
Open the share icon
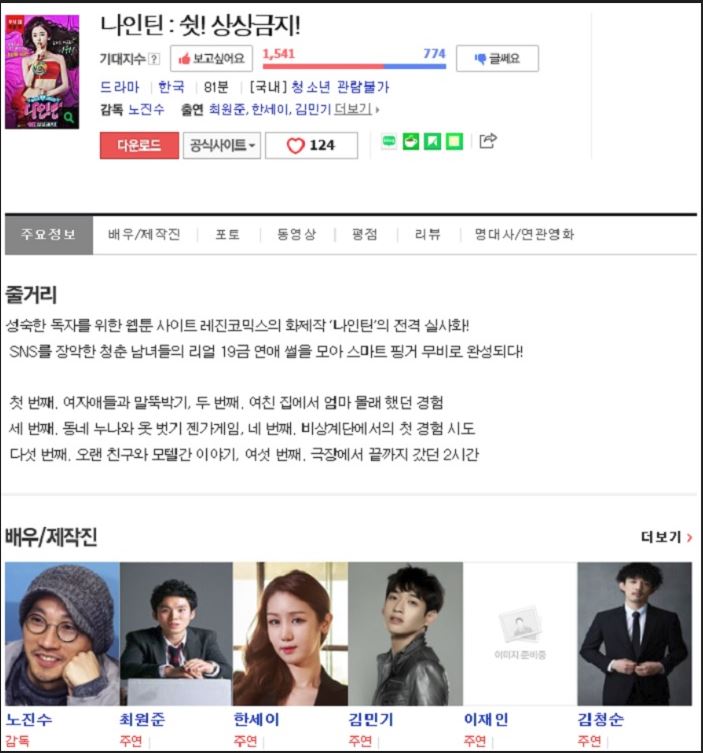pyautogui.click(x=488, y=141)
